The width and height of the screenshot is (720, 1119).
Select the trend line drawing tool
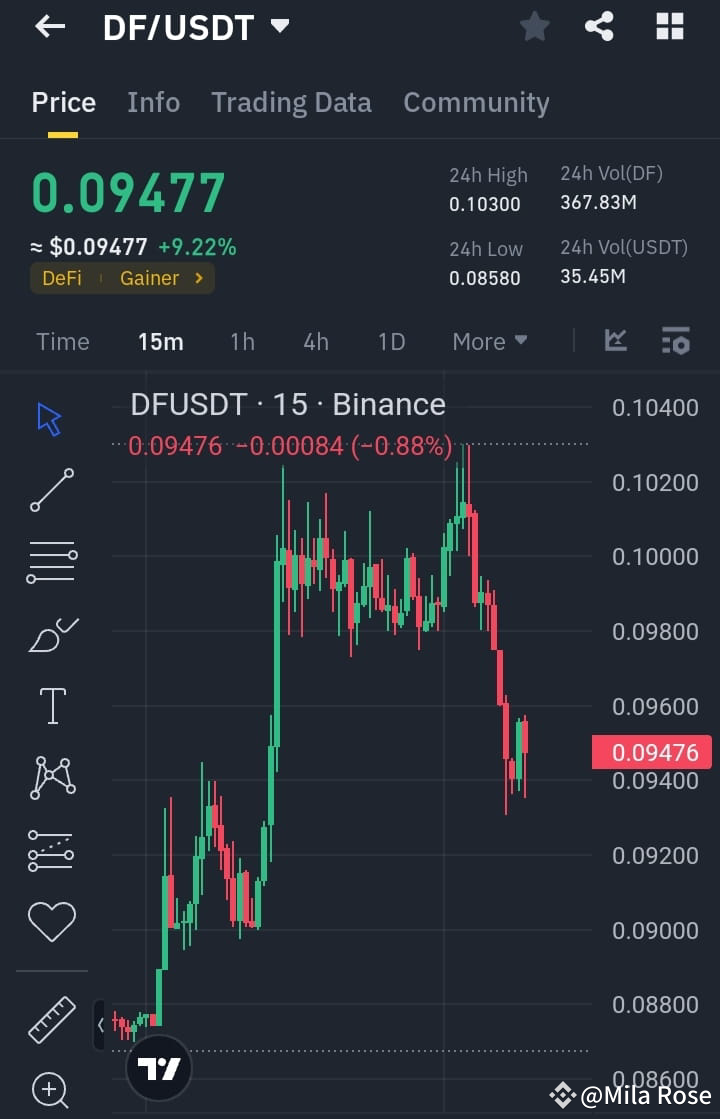pos(50,490)
